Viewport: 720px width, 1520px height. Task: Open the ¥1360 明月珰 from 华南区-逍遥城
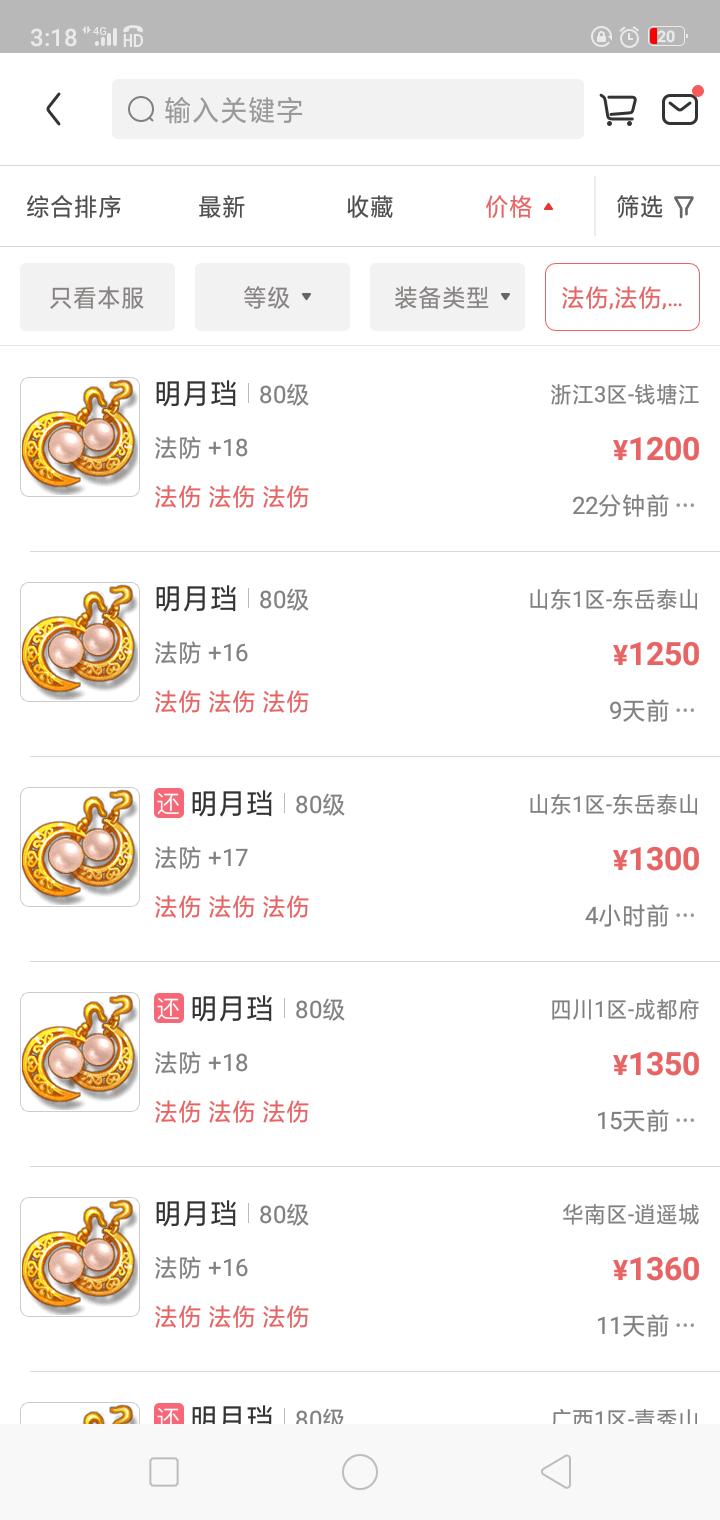coord(360,1269)
